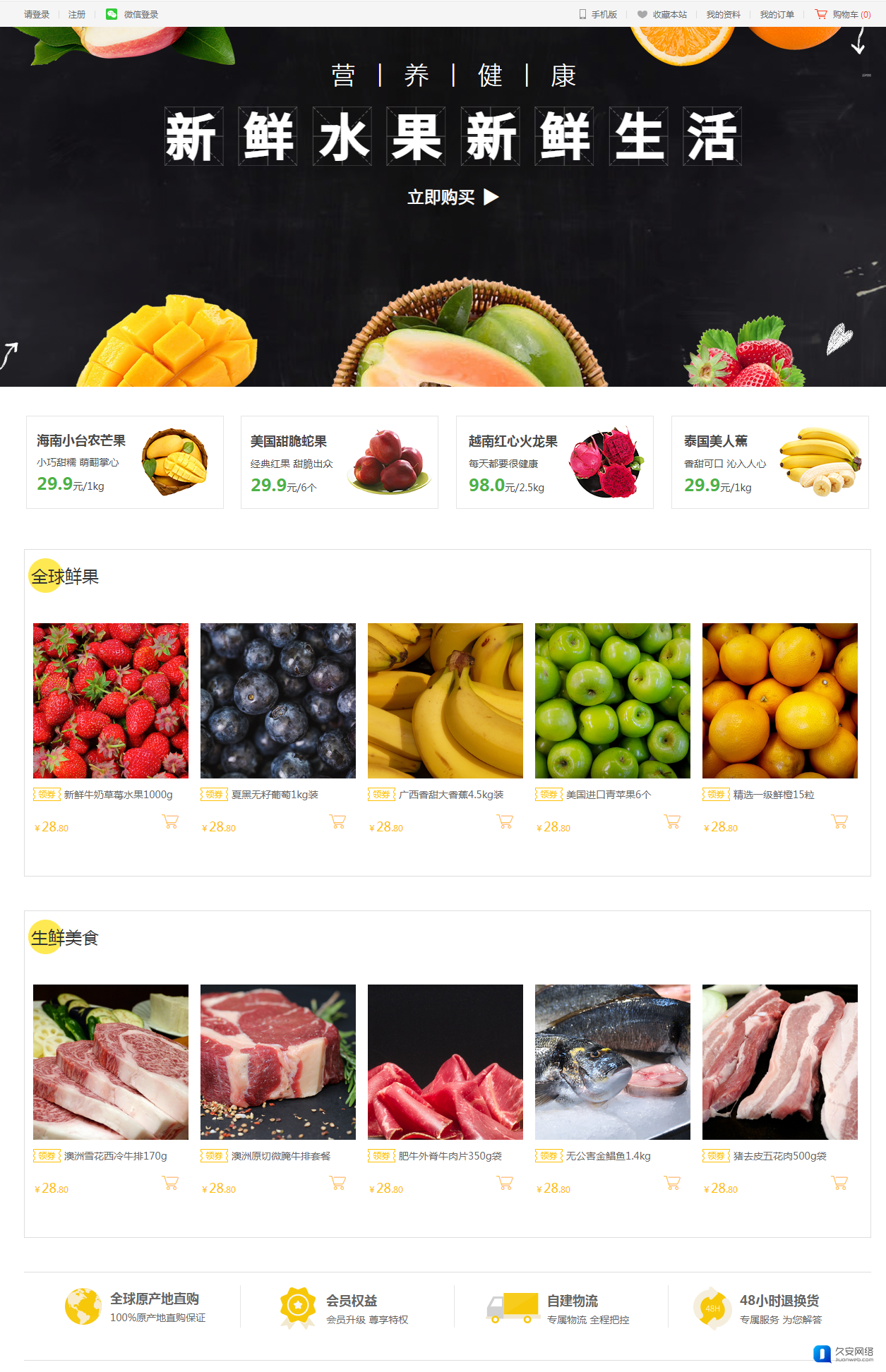
Task: Open the 注册 registration link
Action: 77,14
